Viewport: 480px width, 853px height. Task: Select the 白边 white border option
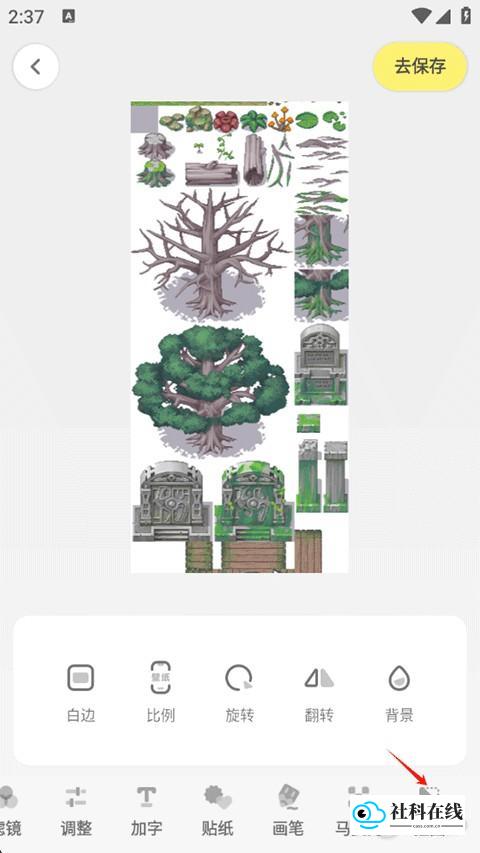pos(81,692)
